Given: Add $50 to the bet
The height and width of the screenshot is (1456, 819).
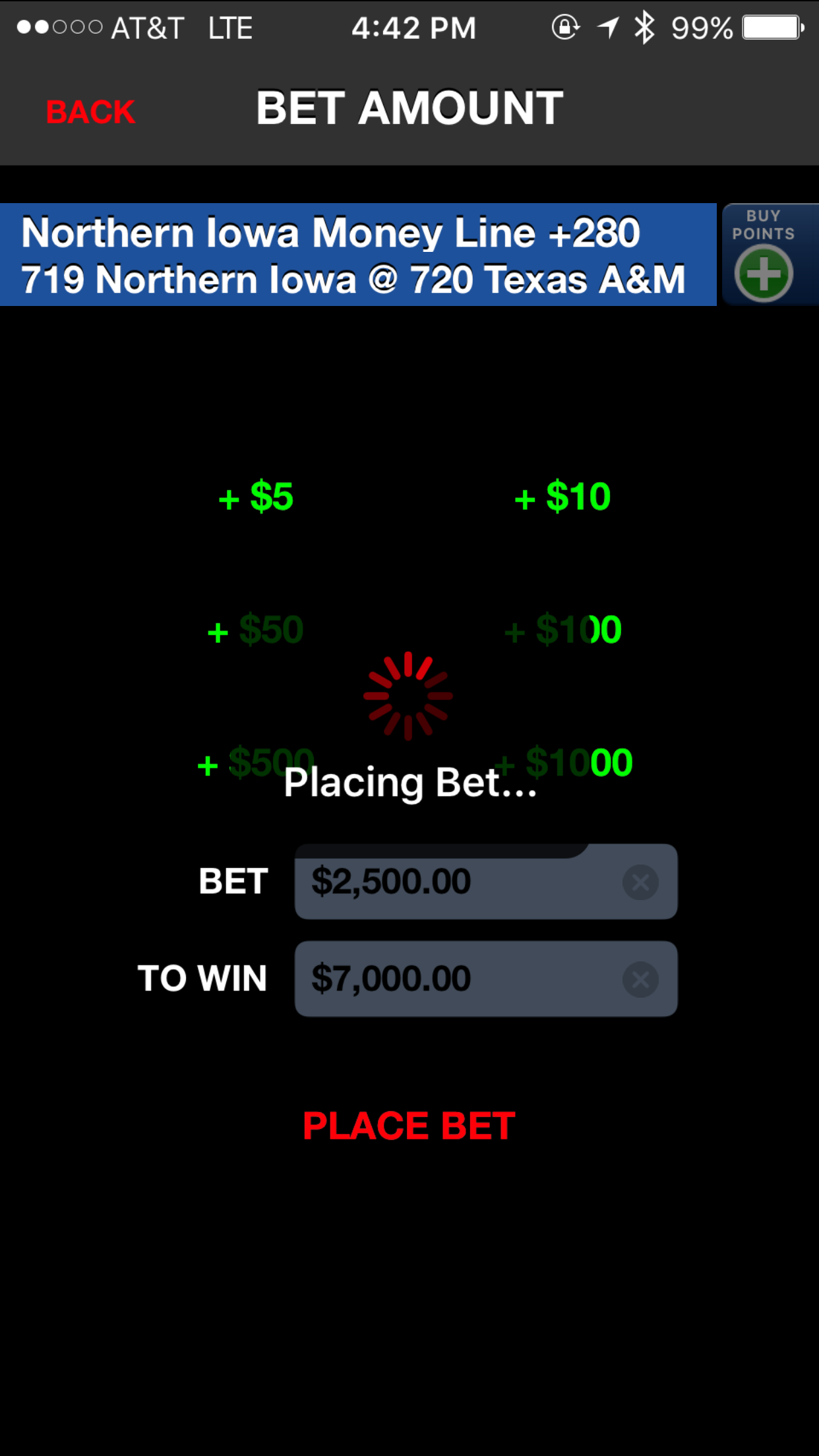Looking at the screenshot, I should (x=256, y=630).
